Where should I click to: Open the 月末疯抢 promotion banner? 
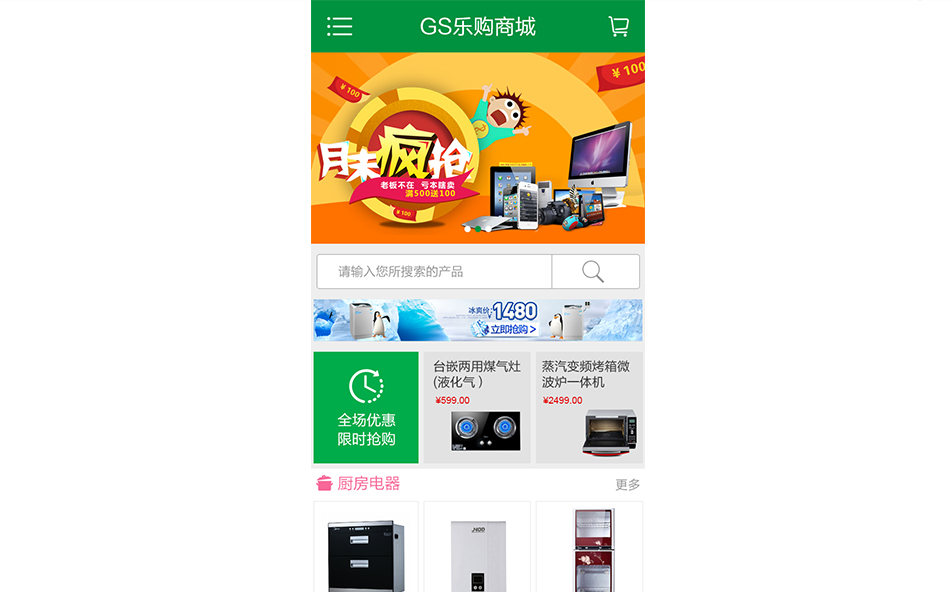click(x=477, y=148)
